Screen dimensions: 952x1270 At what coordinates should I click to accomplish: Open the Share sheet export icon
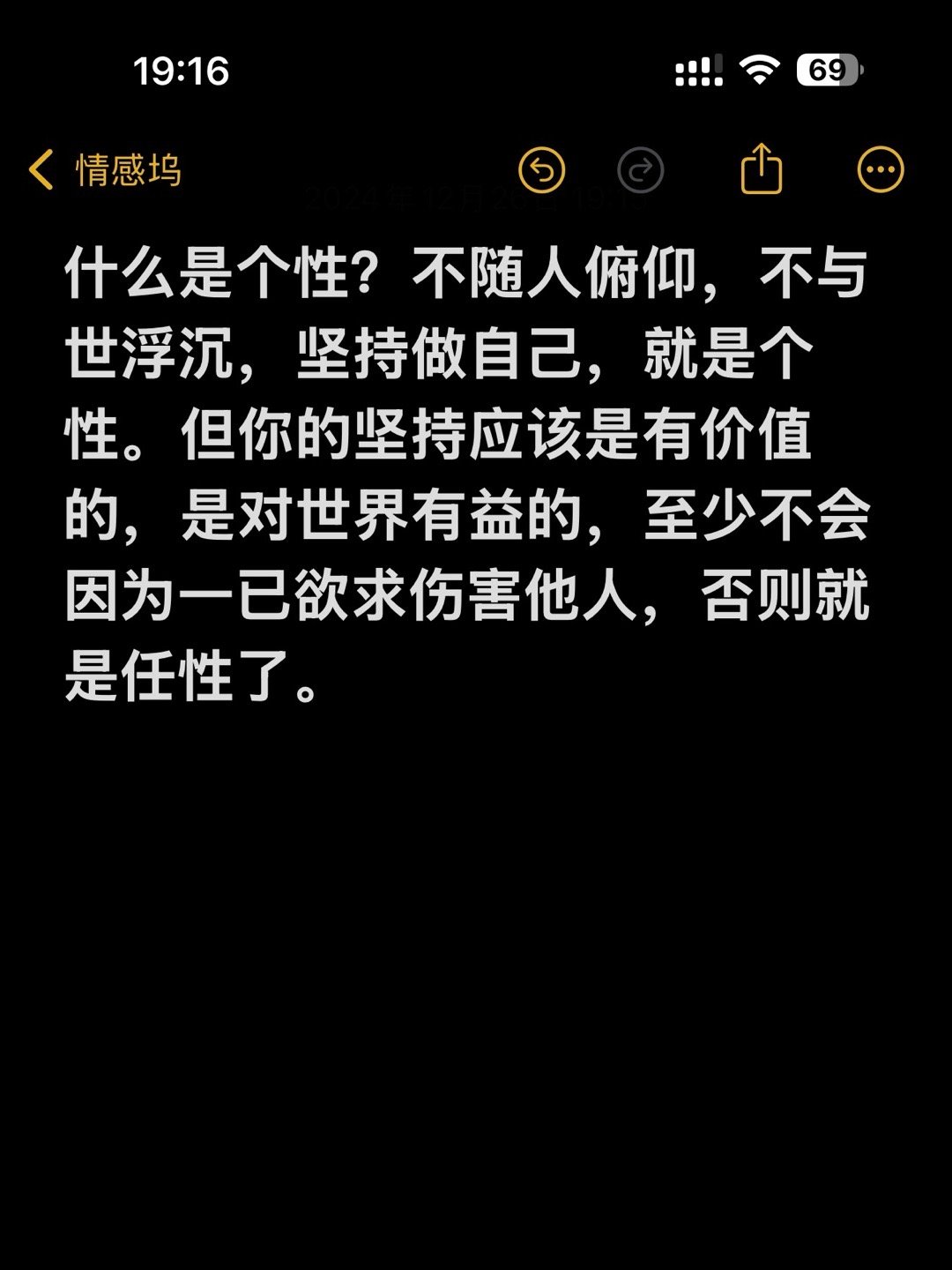click(x=763, y=169)
